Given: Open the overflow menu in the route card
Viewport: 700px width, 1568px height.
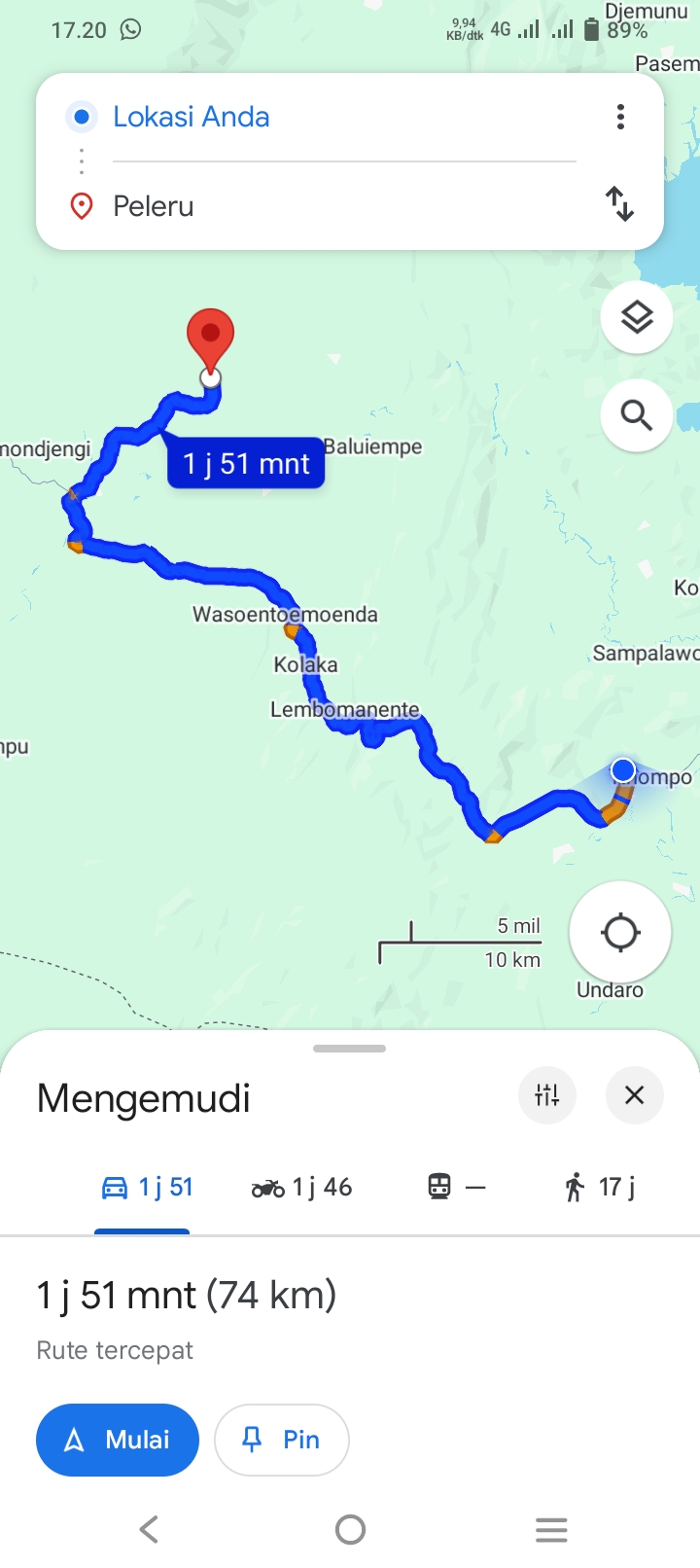Looking at the screenshot, I should coord(620,118).
